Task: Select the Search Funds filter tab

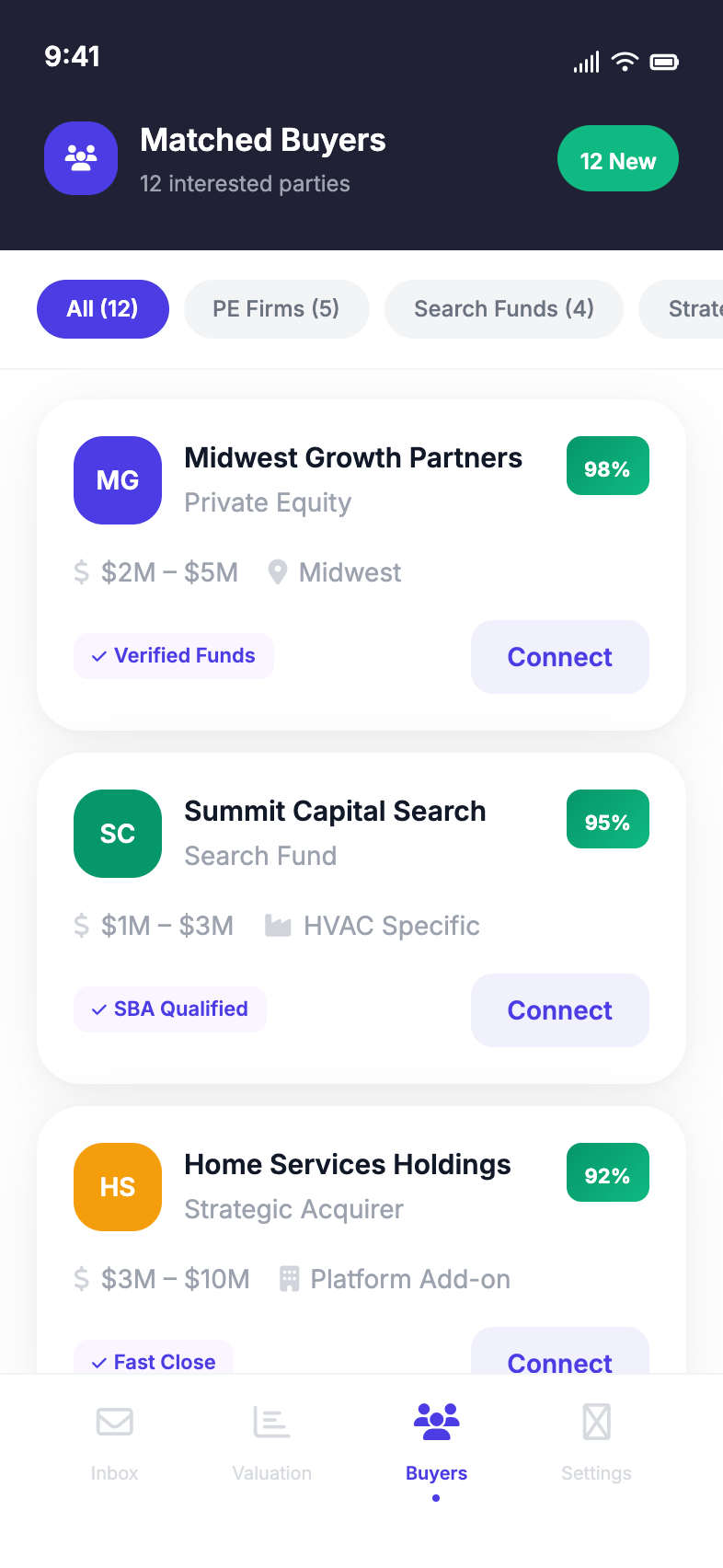Action: pyautogui.click(x=504, y=309)
